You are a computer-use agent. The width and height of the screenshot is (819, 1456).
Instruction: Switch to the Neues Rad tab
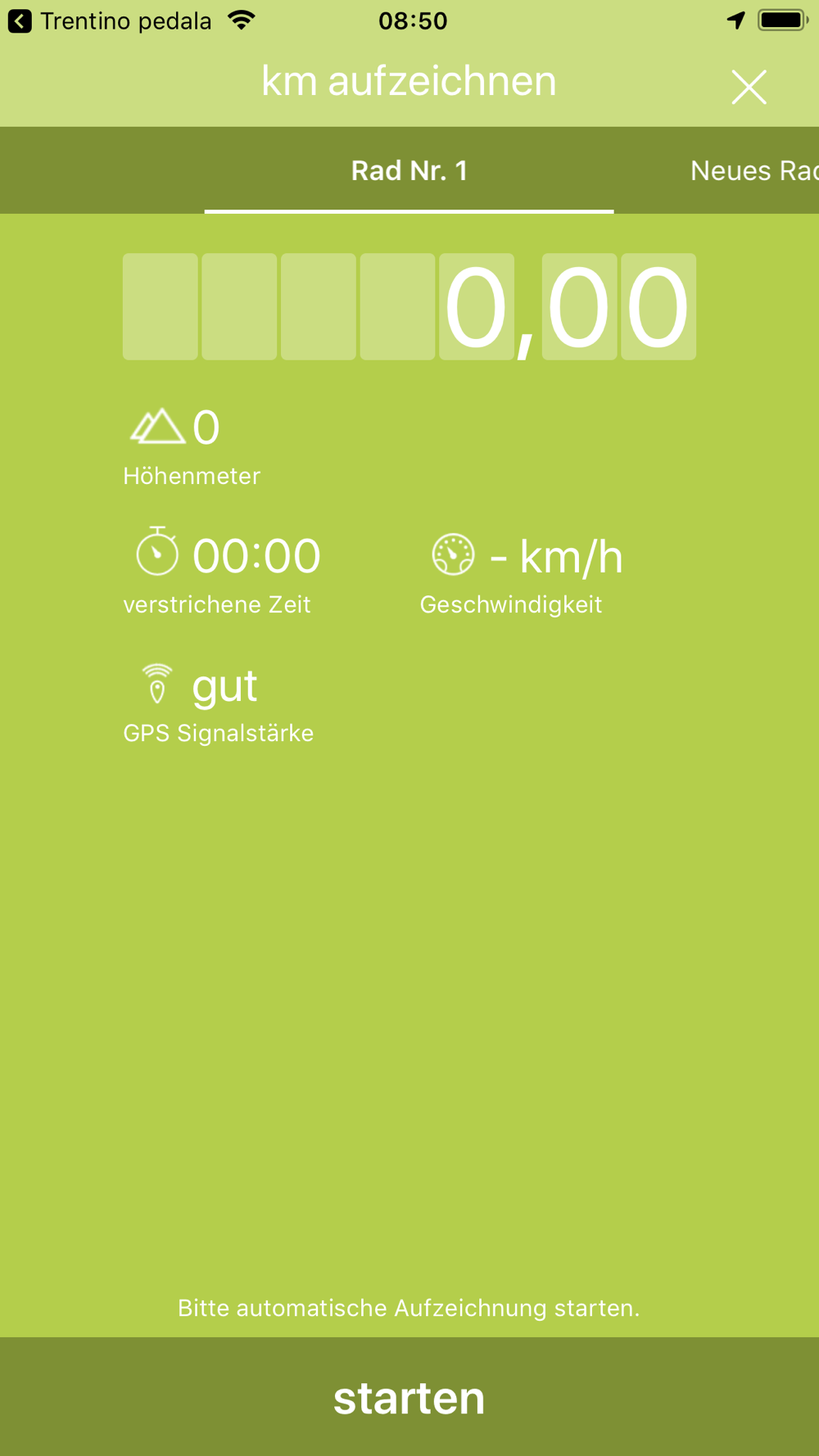pos(753,170)
